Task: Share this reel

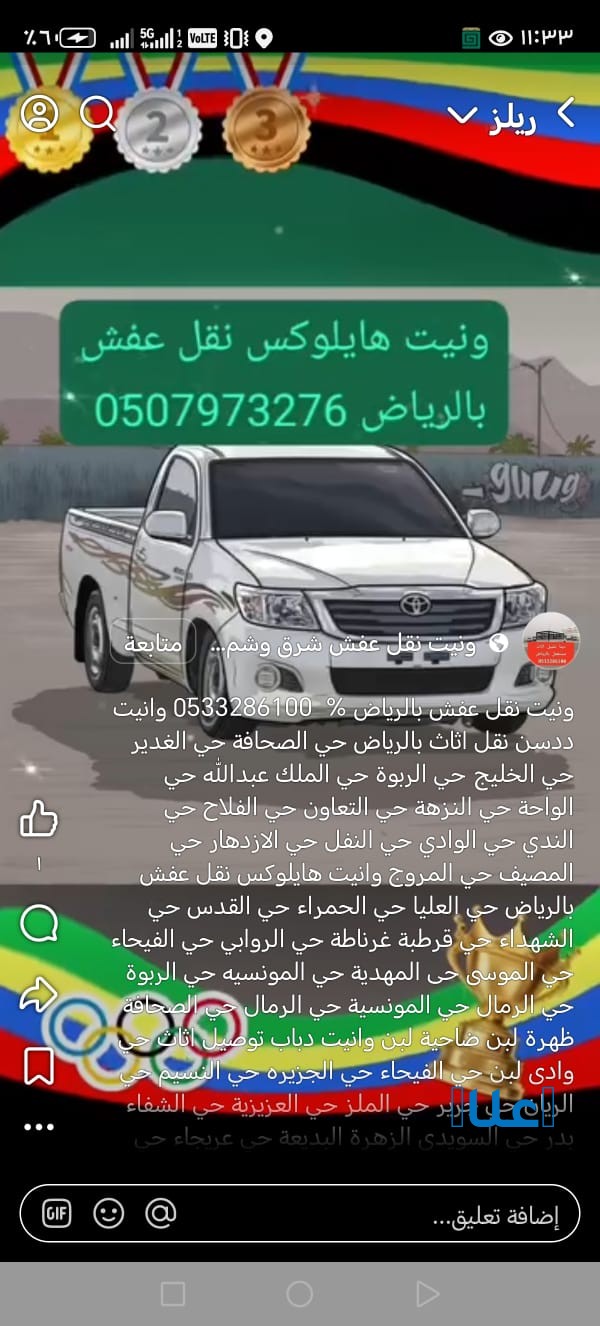Action: [39, 993]
